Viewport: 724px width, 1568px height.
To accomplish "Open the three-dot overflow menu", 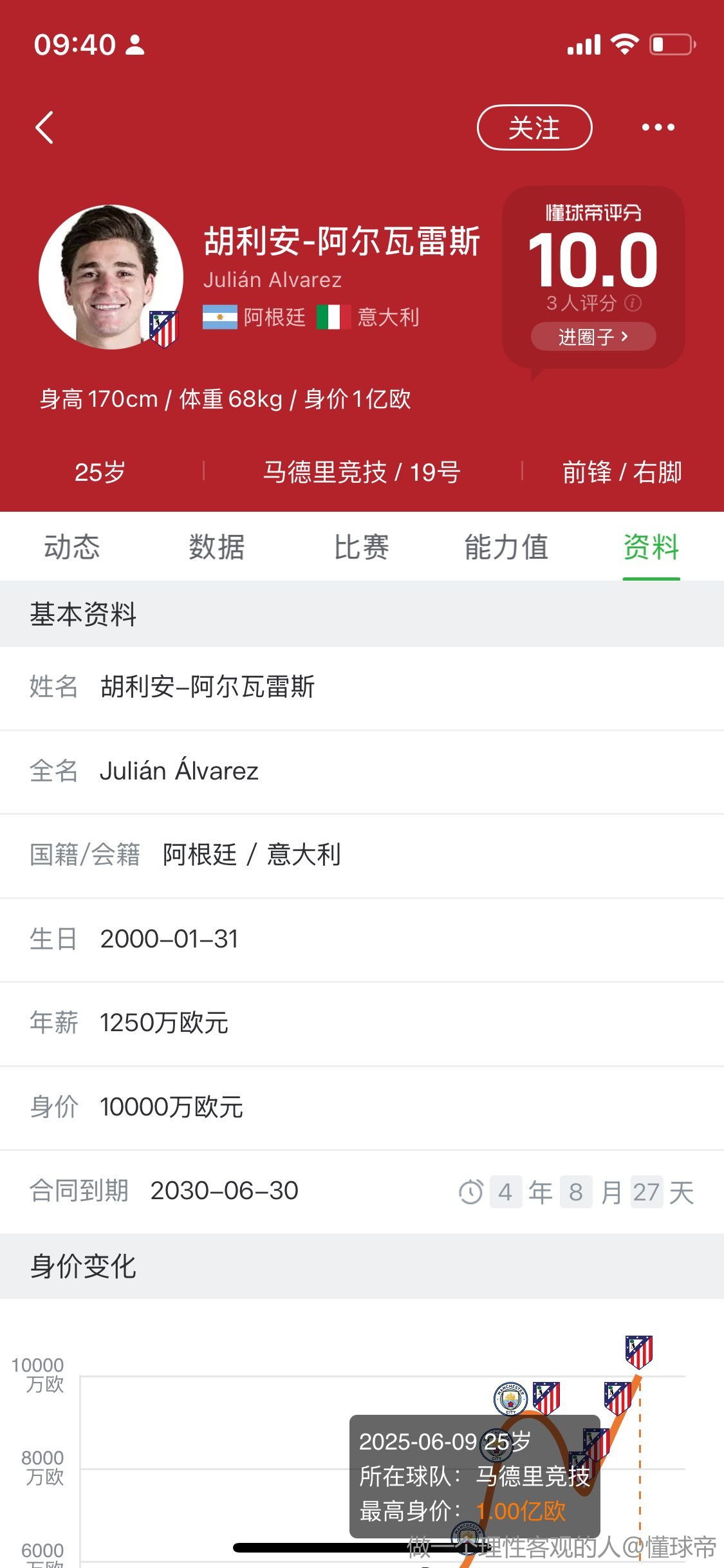I will (x=658, y=127).
